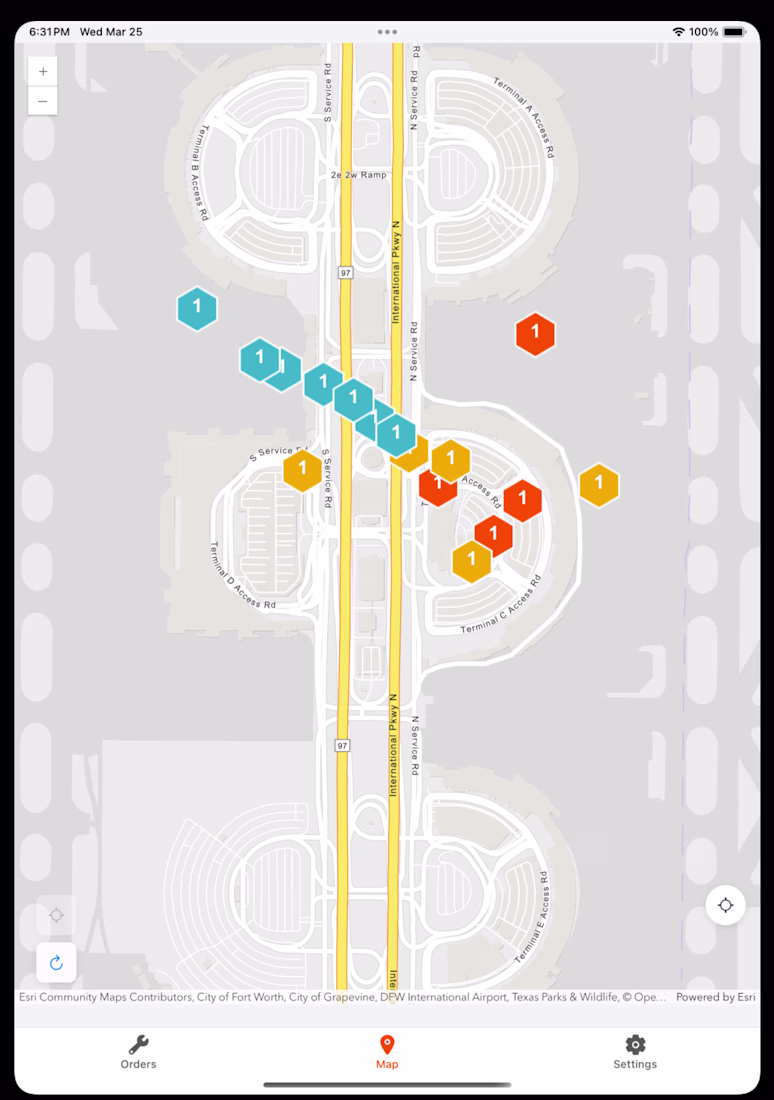Zoom out on the map
Viewport: 774px width, 1100px height.
click(x=43, y=101)
